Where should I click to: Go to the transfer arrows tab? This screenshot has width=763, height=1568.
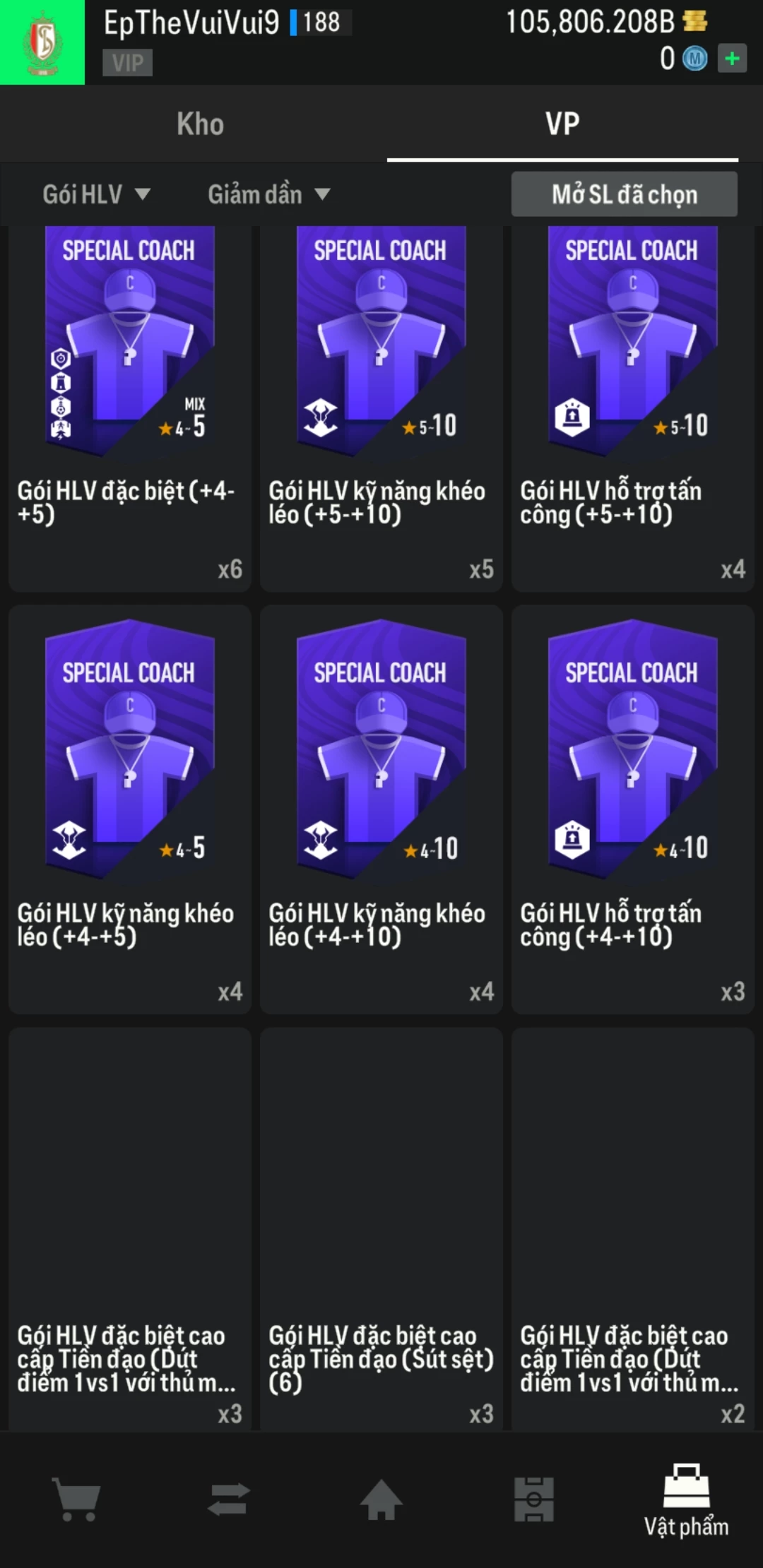coord(229,1499)
